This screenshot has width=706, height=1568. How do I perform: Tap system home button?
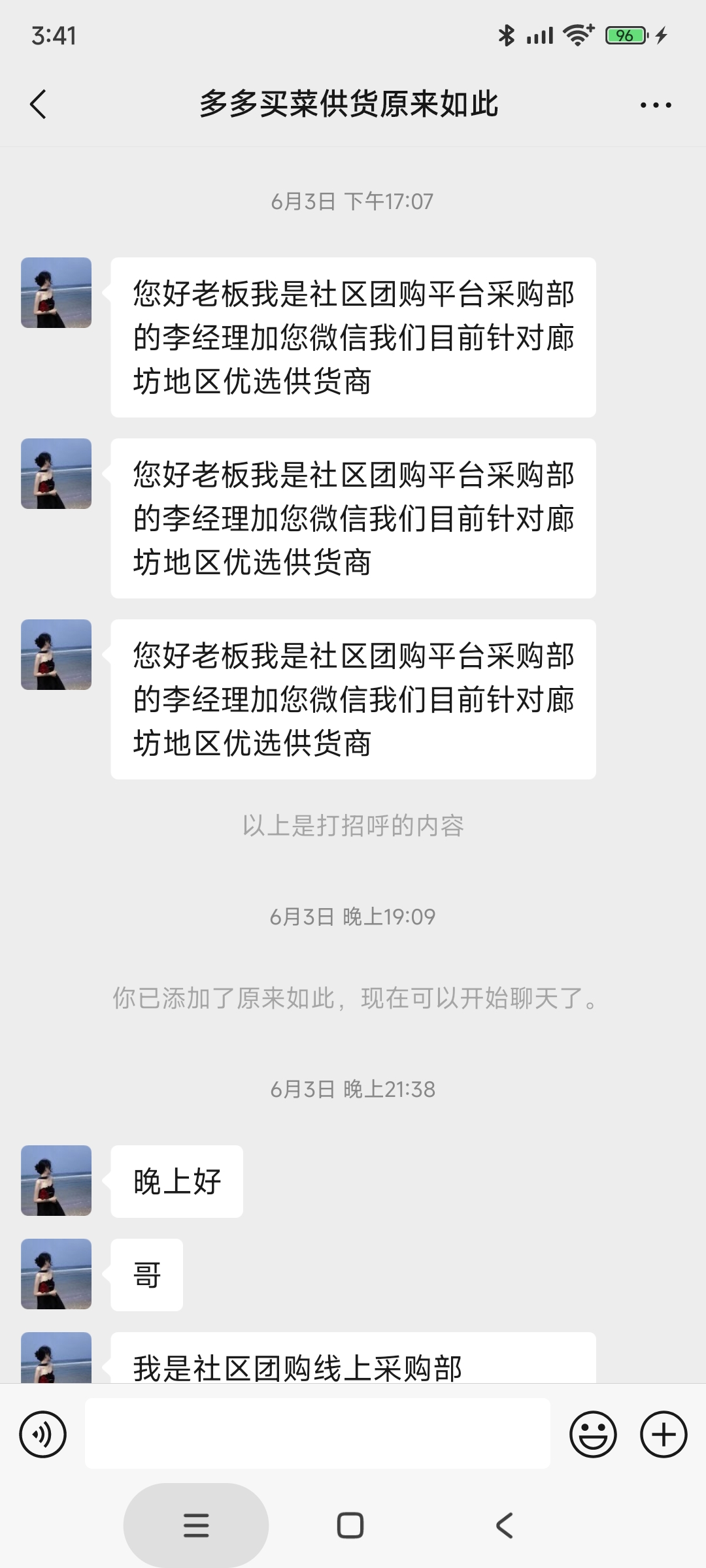[x=350, y=1526]
